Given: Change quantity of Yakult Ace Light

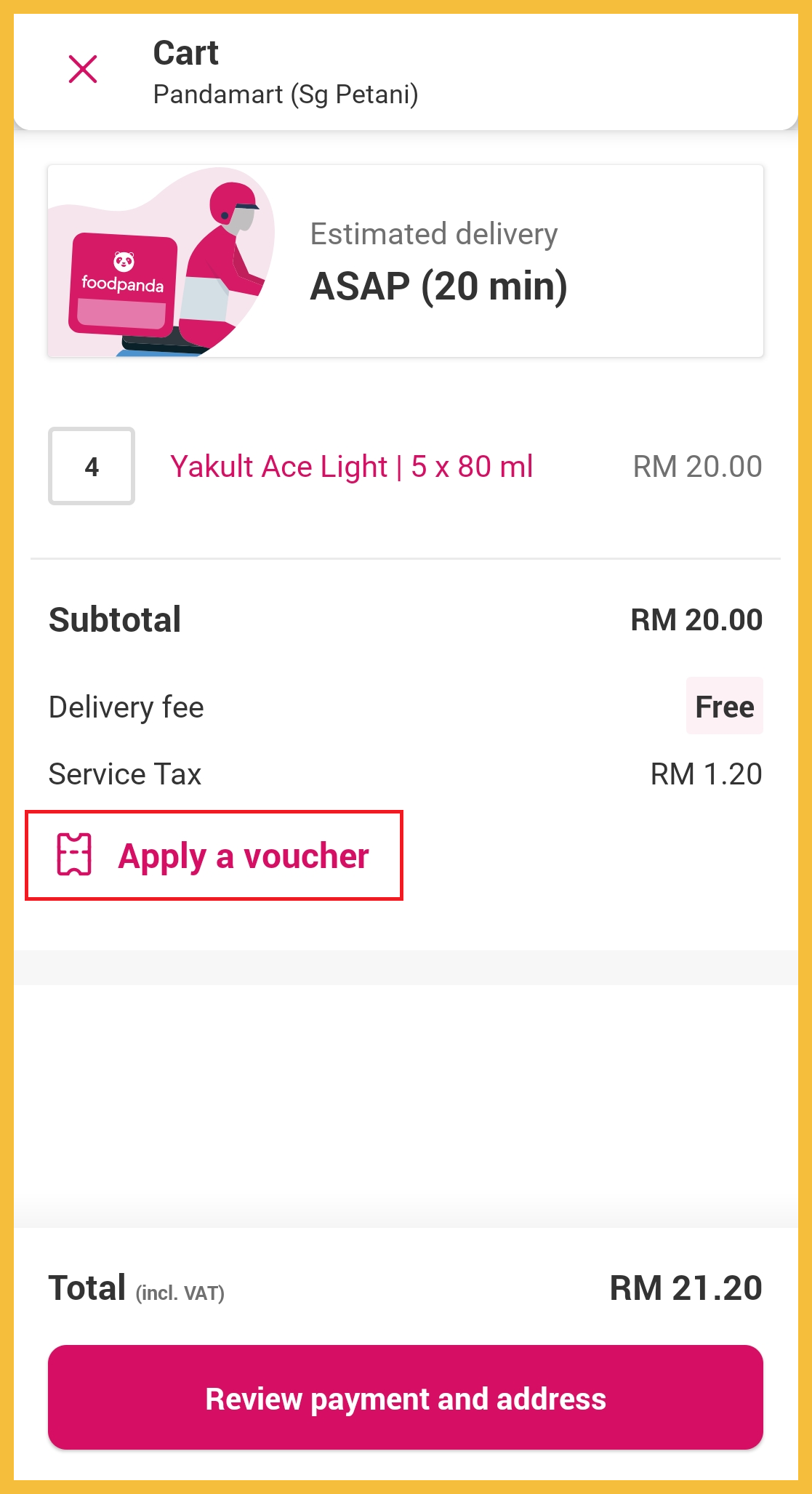Looking at the screenshot, I should (92, 466).
